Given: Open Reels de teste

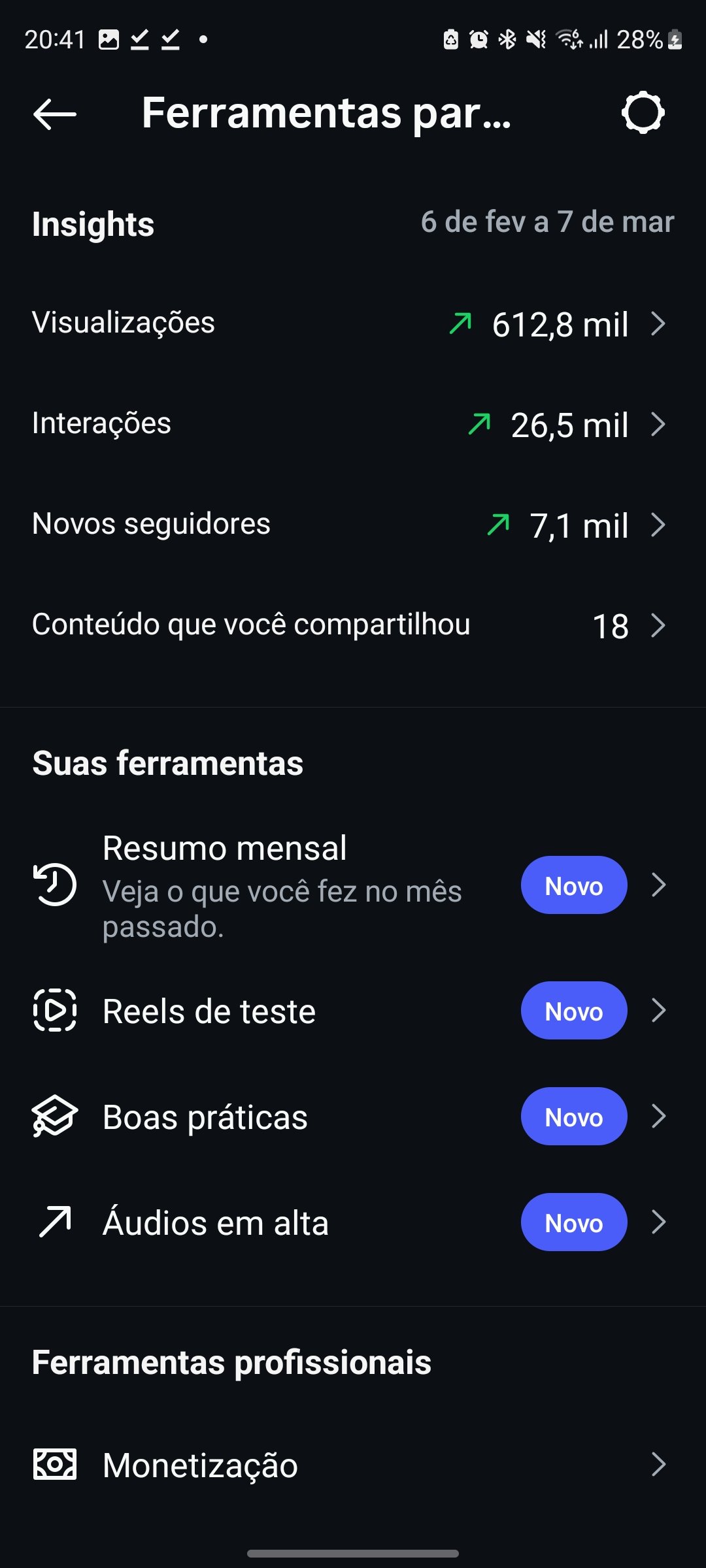Looking at the screenshot, I should tap(352, 1011).
